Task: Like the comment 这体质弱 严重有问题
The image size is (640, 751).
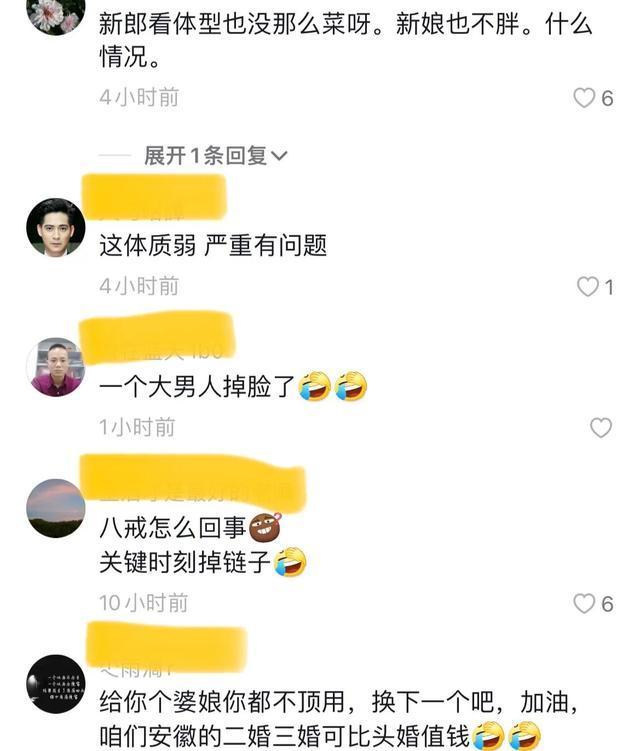Action: coord(587,287)
